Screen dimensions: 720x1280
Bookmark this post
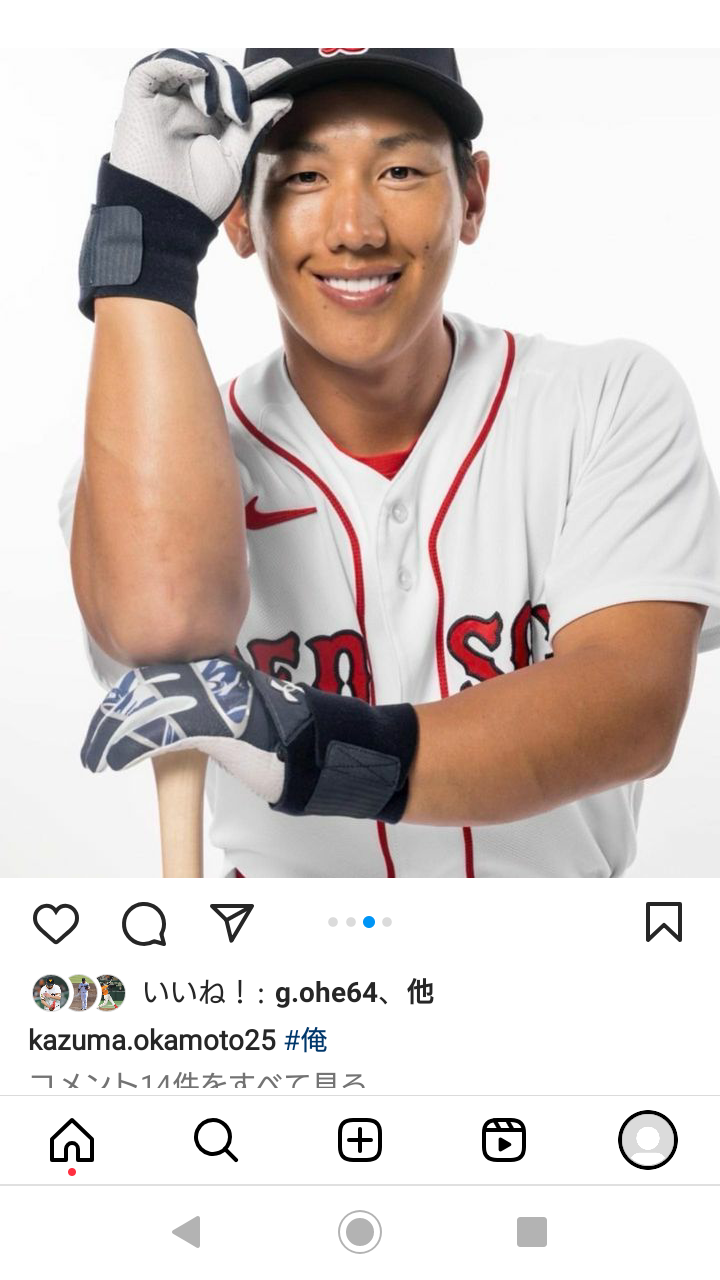pos(664,922)
